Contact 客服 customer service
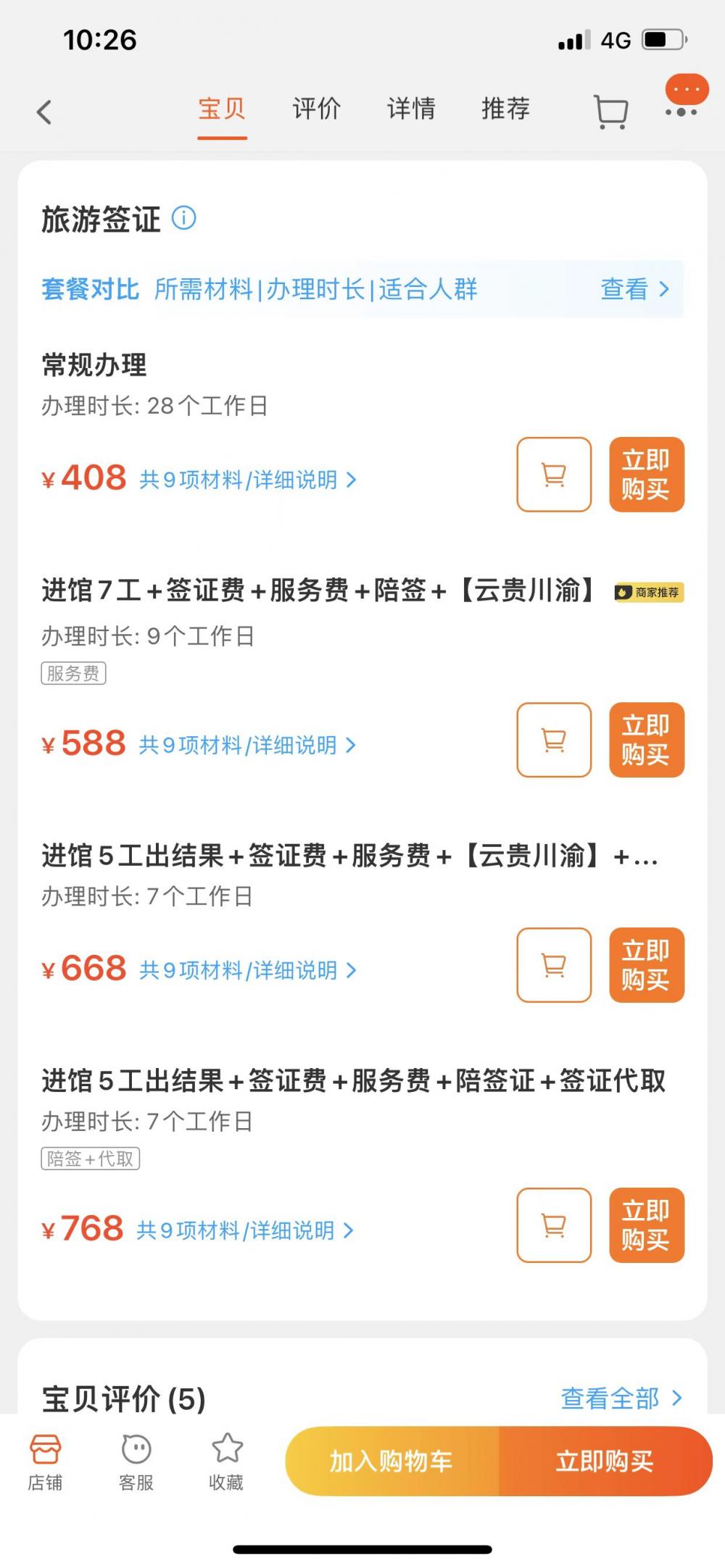This screenshot has height=1568, width=725. tap(136, 1462)
